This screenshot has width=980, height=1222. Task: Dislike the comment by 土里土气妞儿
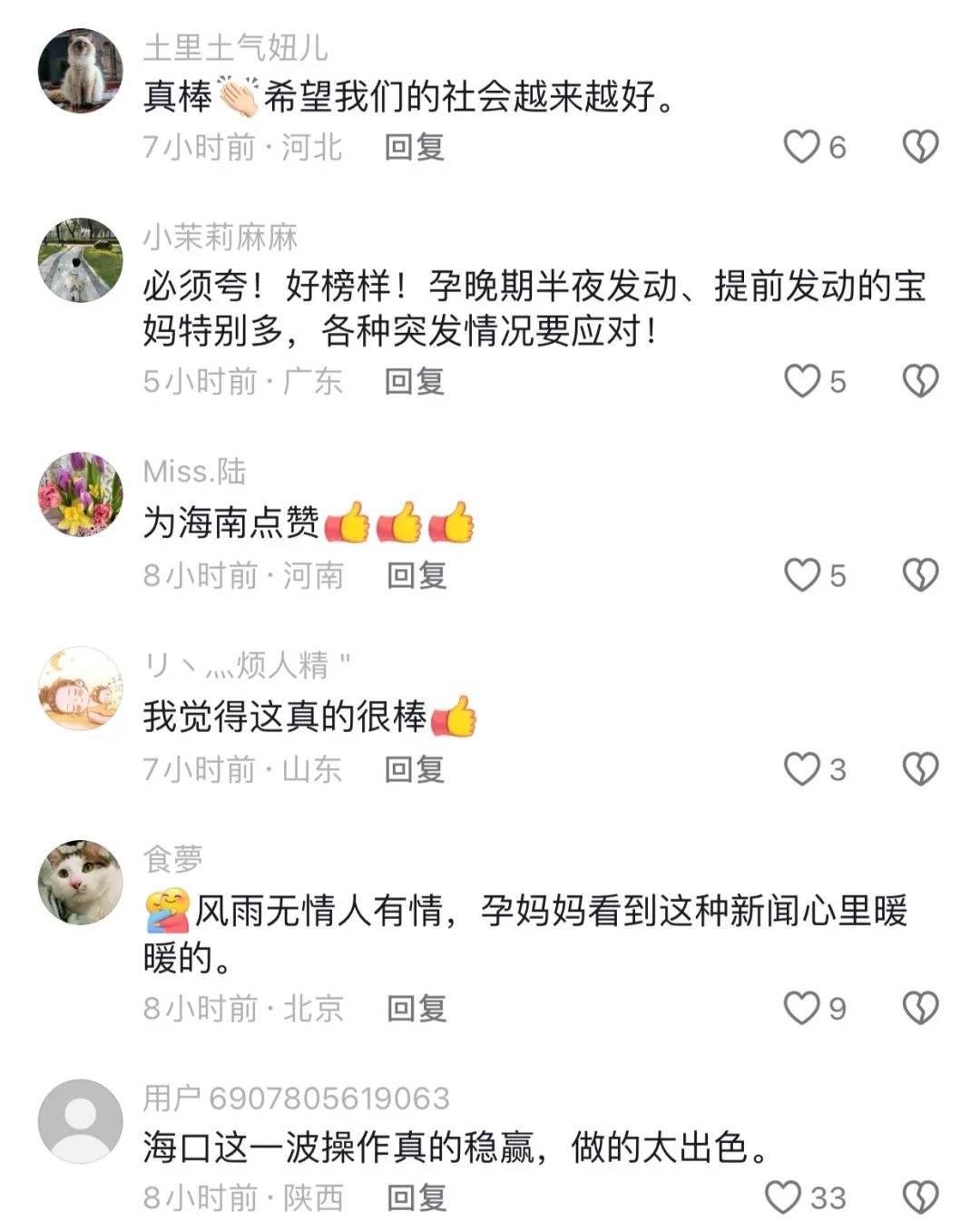click(920, 146)
